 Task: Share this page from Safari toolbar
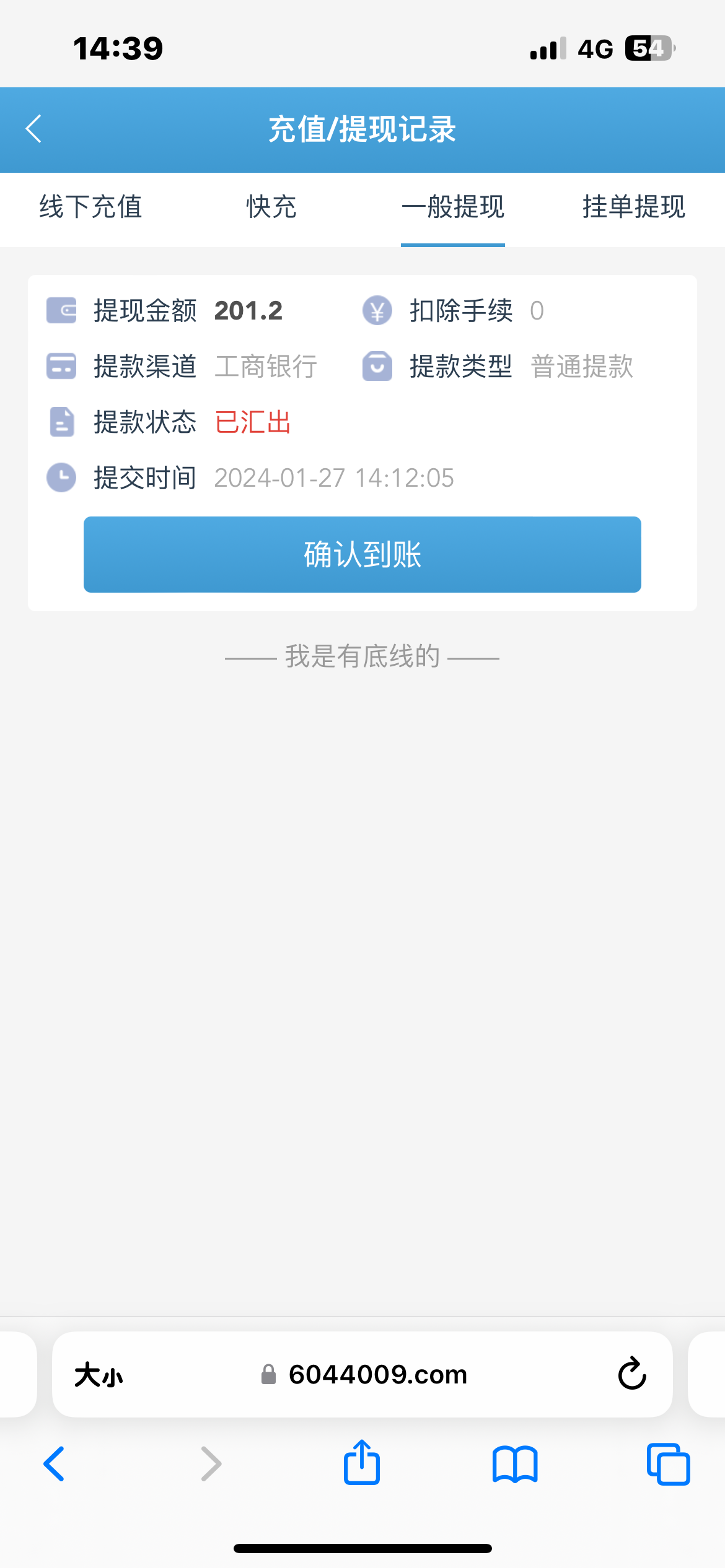pos(362,1463)
